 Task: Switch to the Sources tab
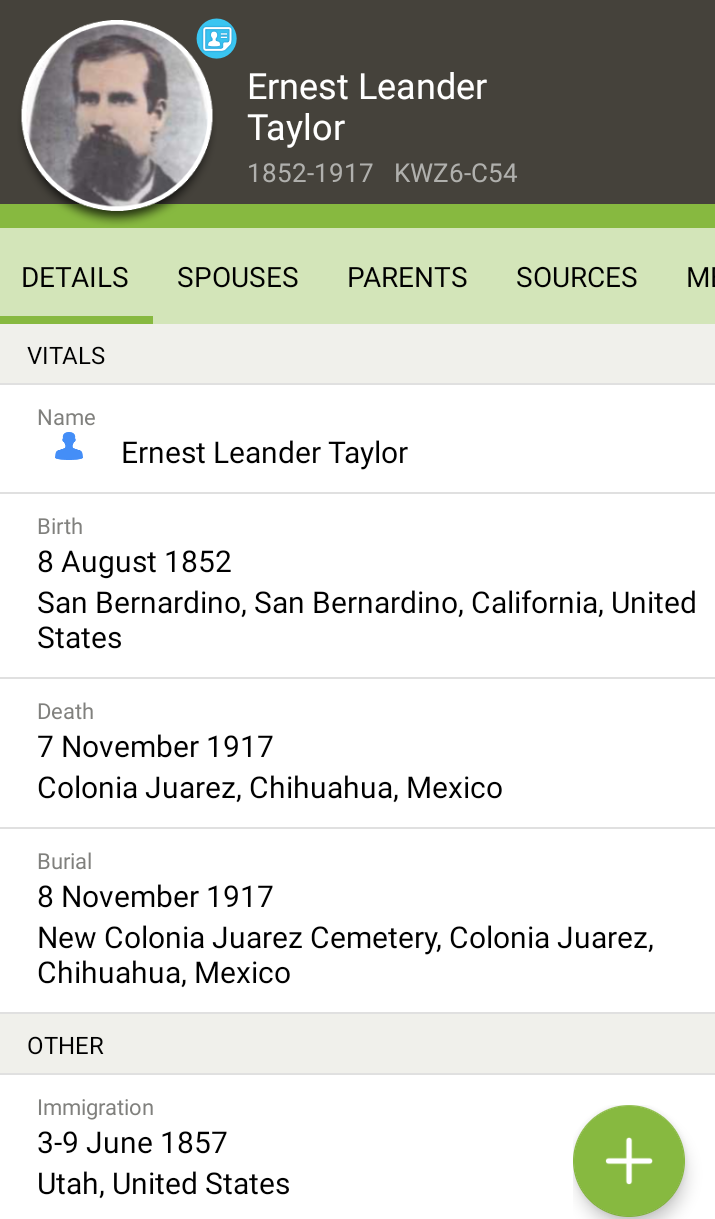coord(577,277)
